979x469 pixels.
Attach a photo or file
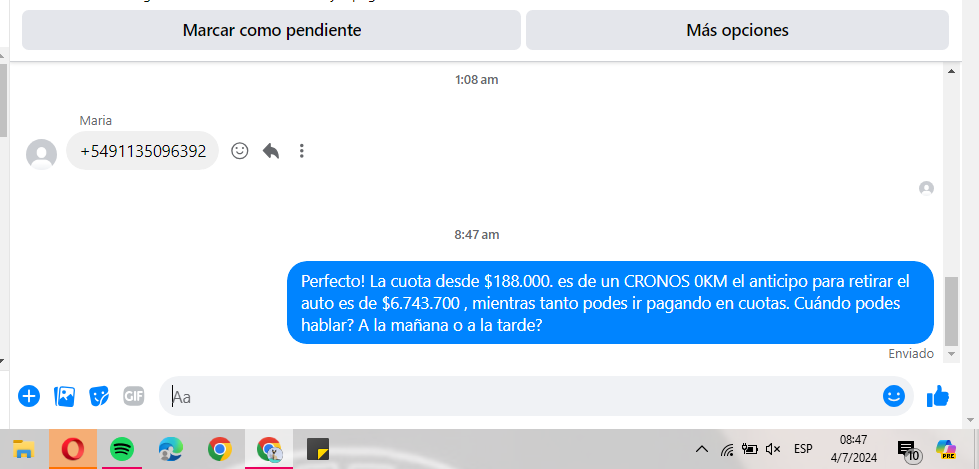click(x=64, y=396)
